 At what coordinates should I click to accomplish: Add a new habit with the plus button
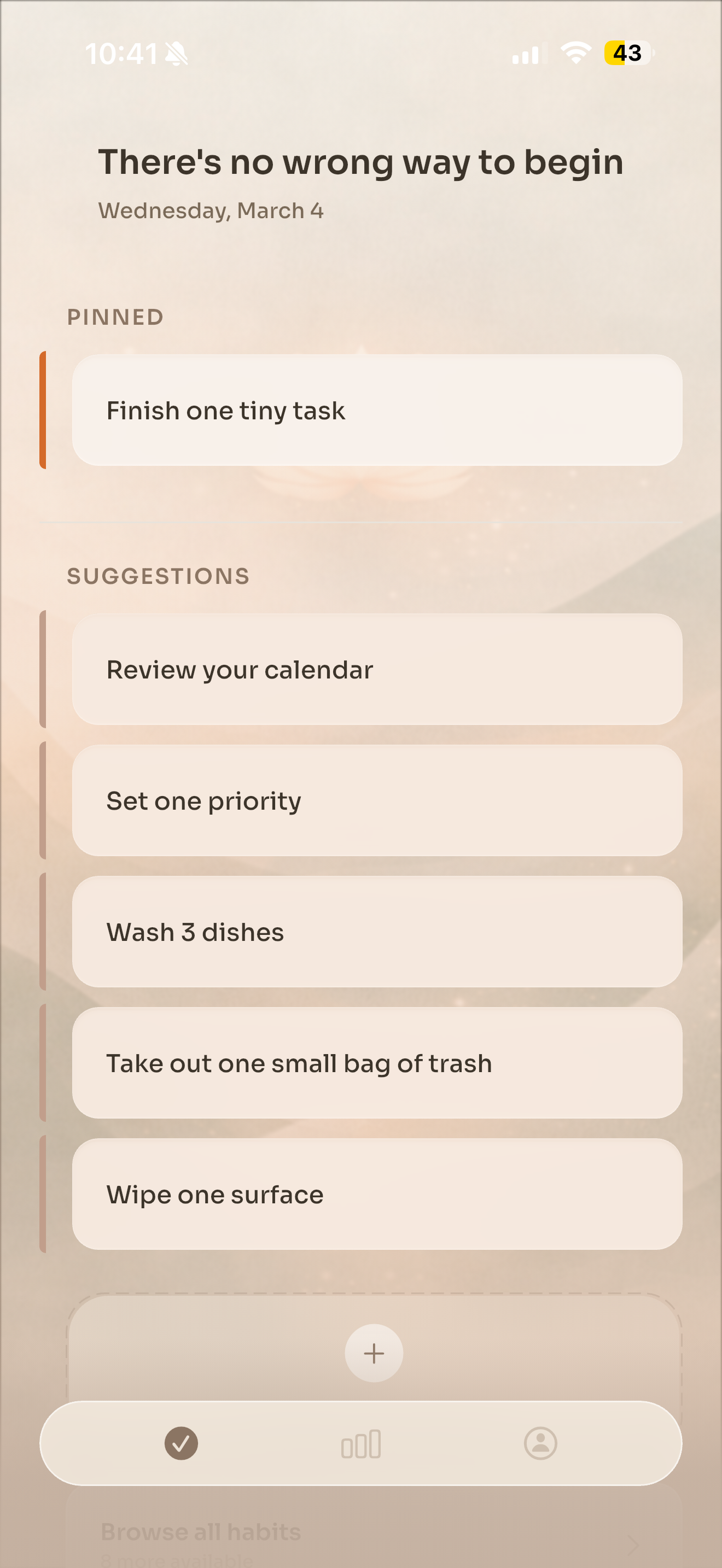click(x=374, y=1353)
